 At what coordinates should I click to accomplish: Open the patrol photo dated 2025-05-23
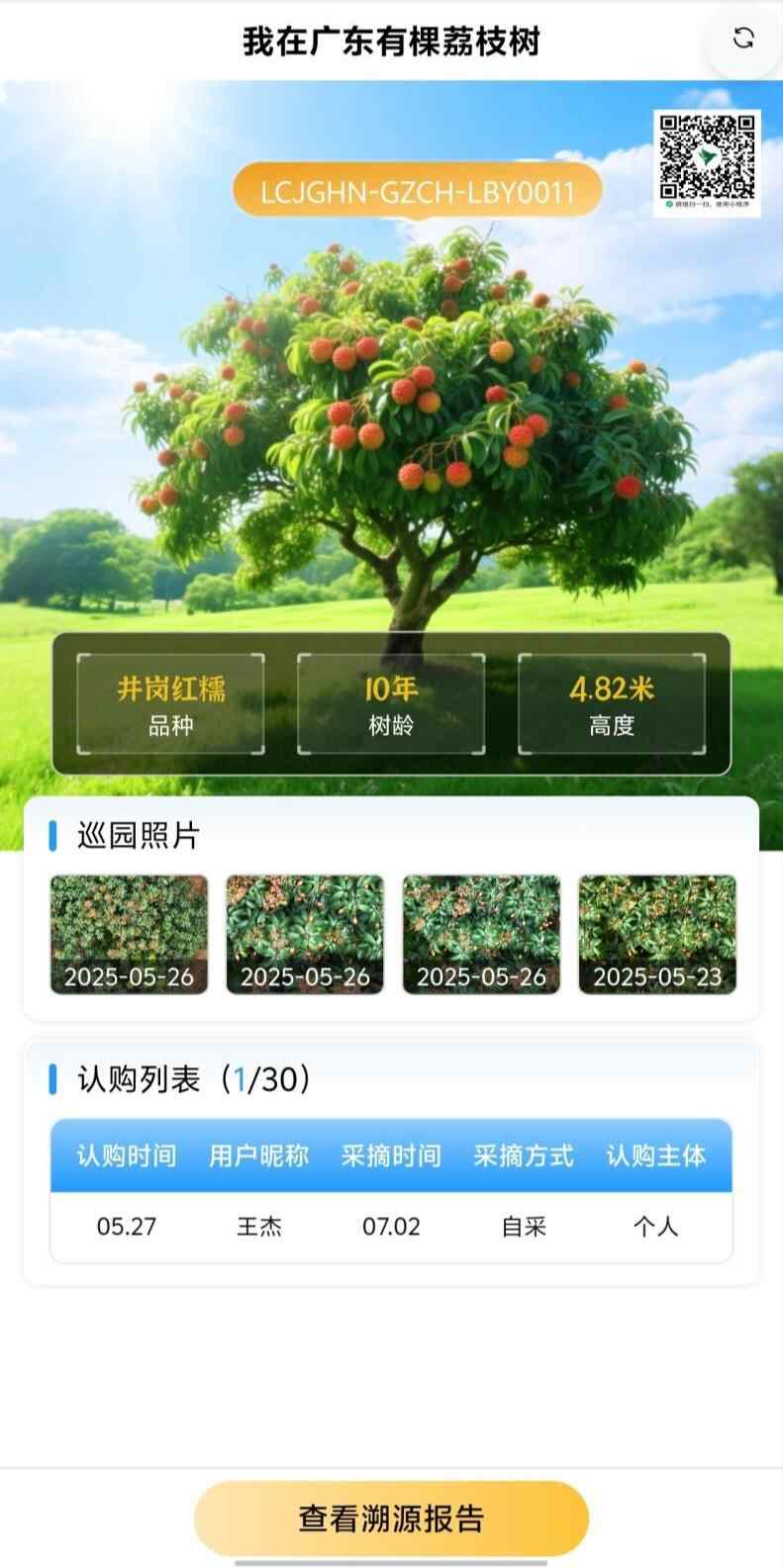tap(657, 934)
